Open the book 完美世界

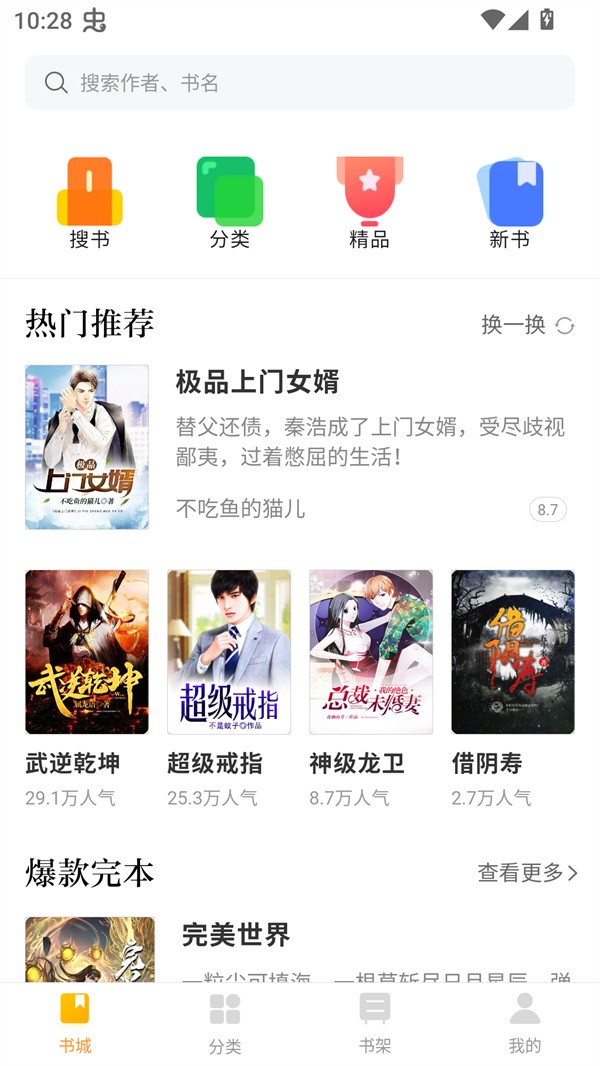236,935
